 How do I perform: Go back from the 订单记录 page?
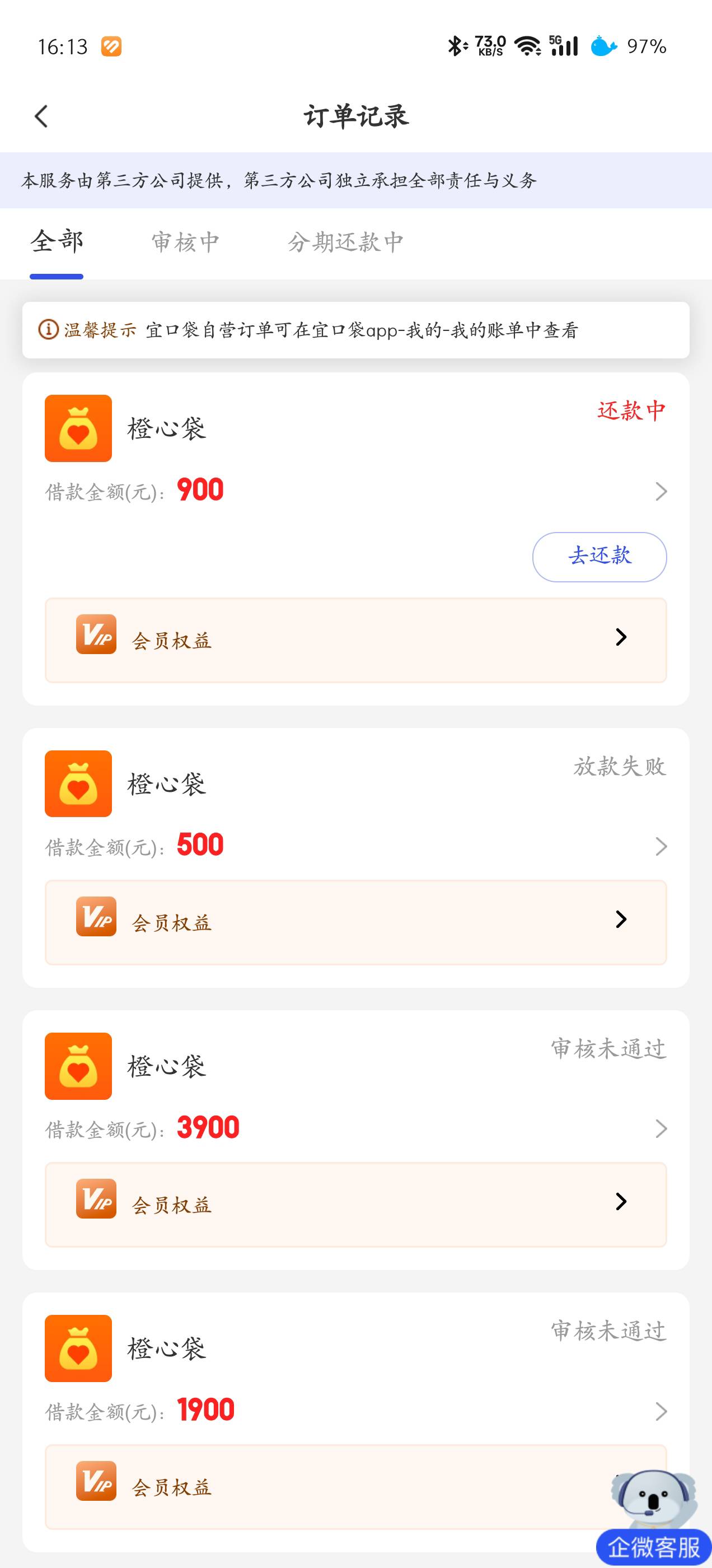click(41, 116)
